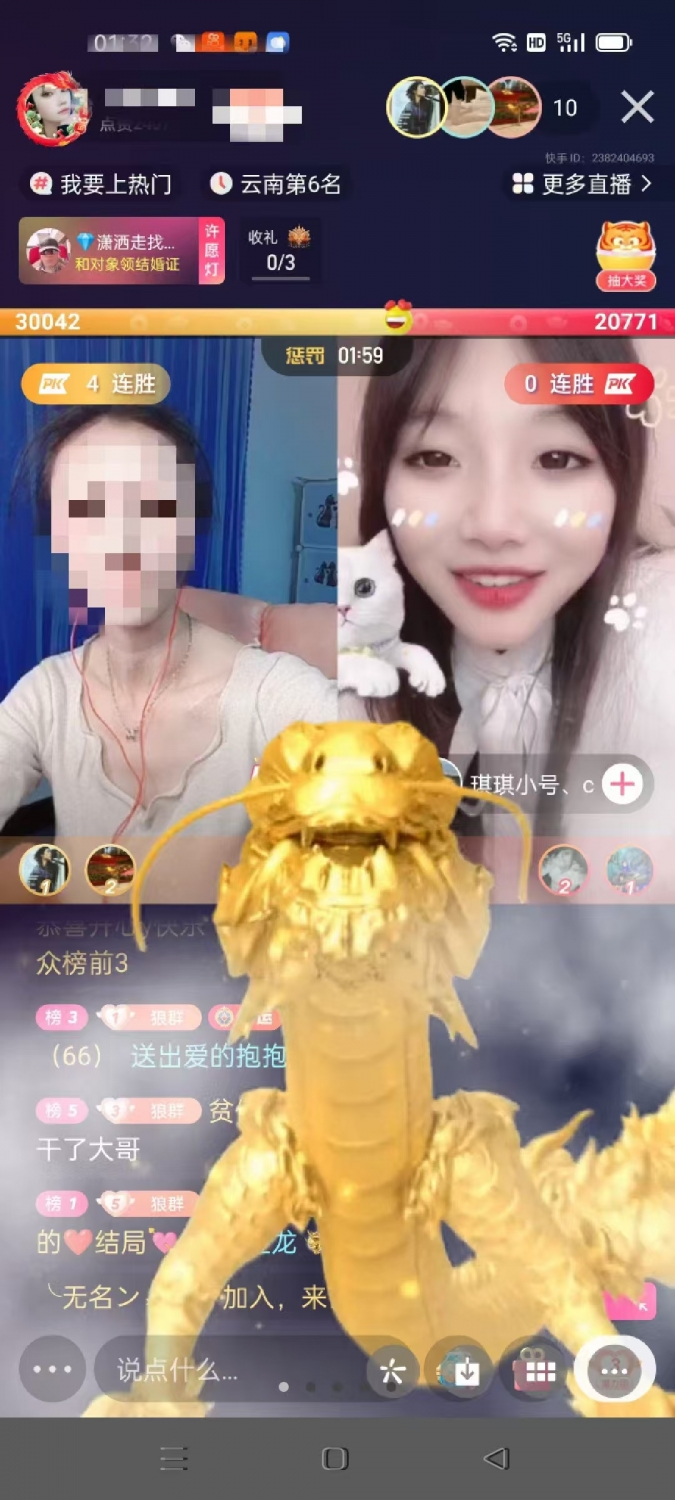The width and height of the screenshot is (675, 1500).
Task: Tap the 4 连胜 PK streak badge
Action: click(95, 384)
